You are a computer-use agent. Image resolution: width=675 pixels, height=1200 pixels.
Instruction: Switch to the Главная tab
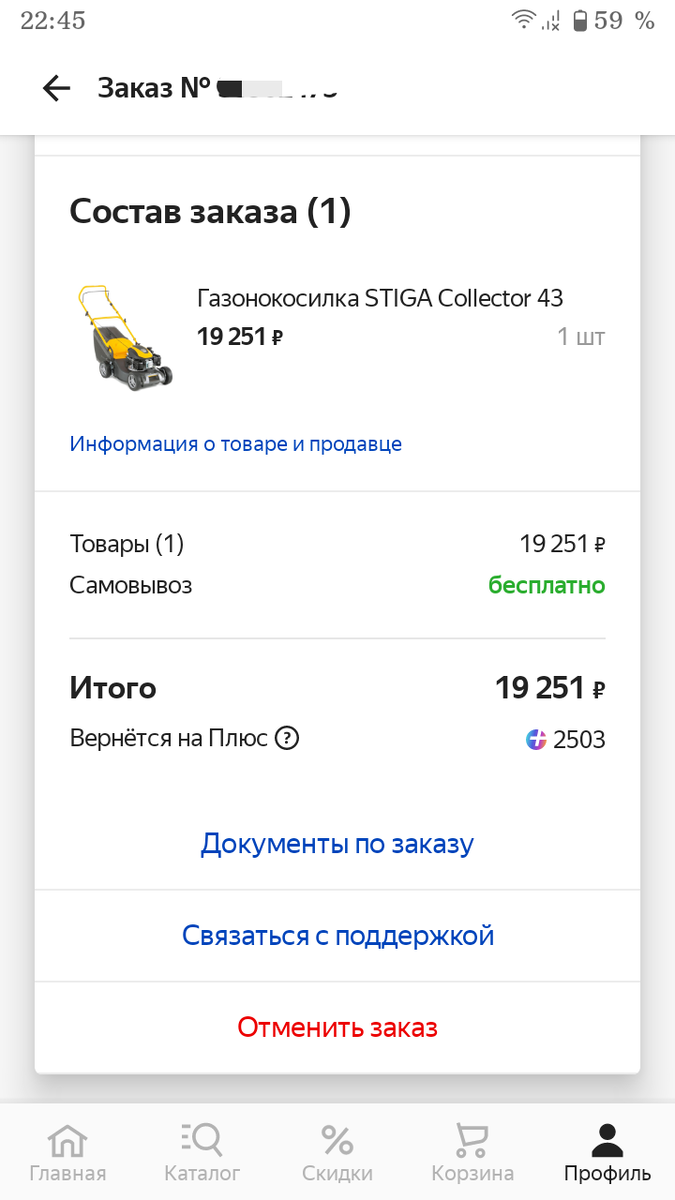click(x=67, y=1152)
